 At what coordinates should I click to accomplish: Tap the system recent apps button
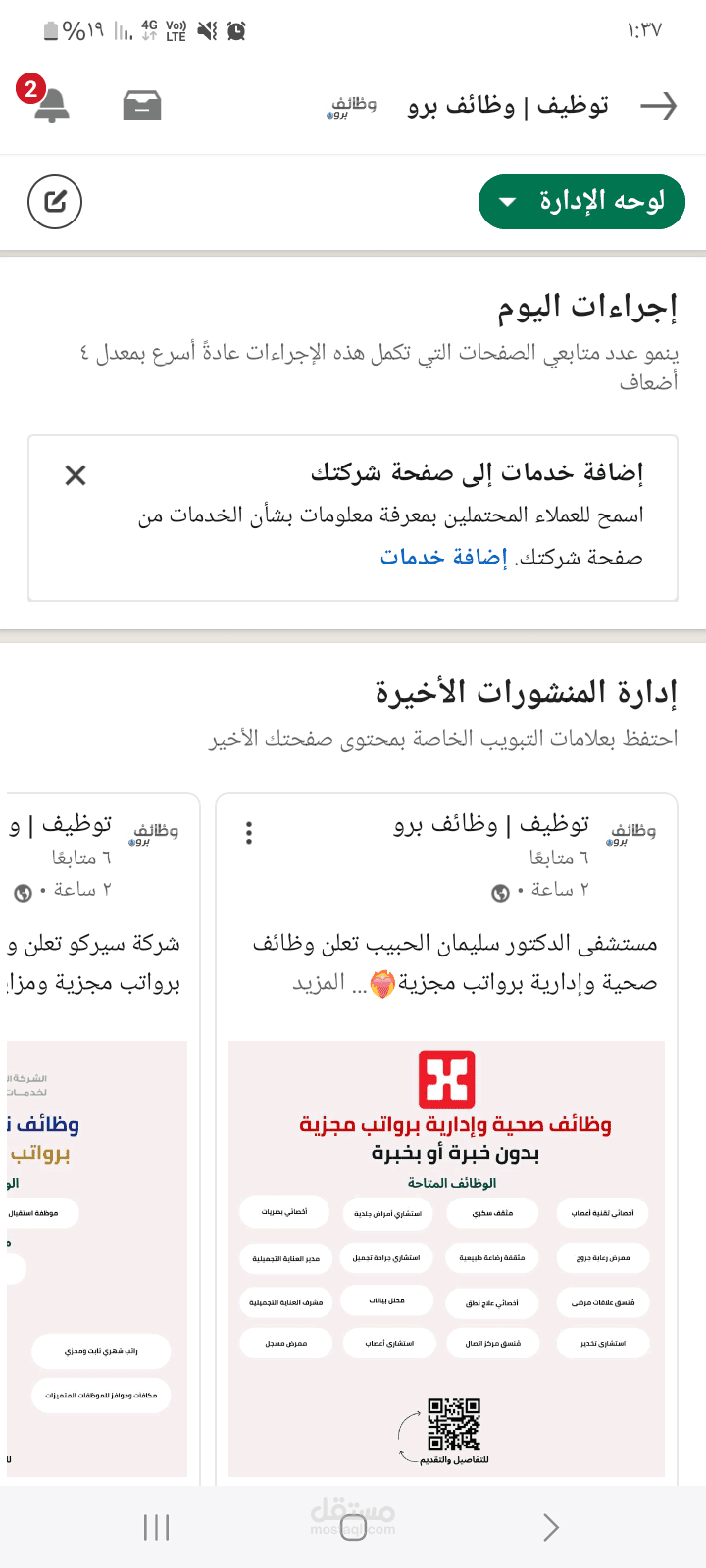click(156, 1527)
